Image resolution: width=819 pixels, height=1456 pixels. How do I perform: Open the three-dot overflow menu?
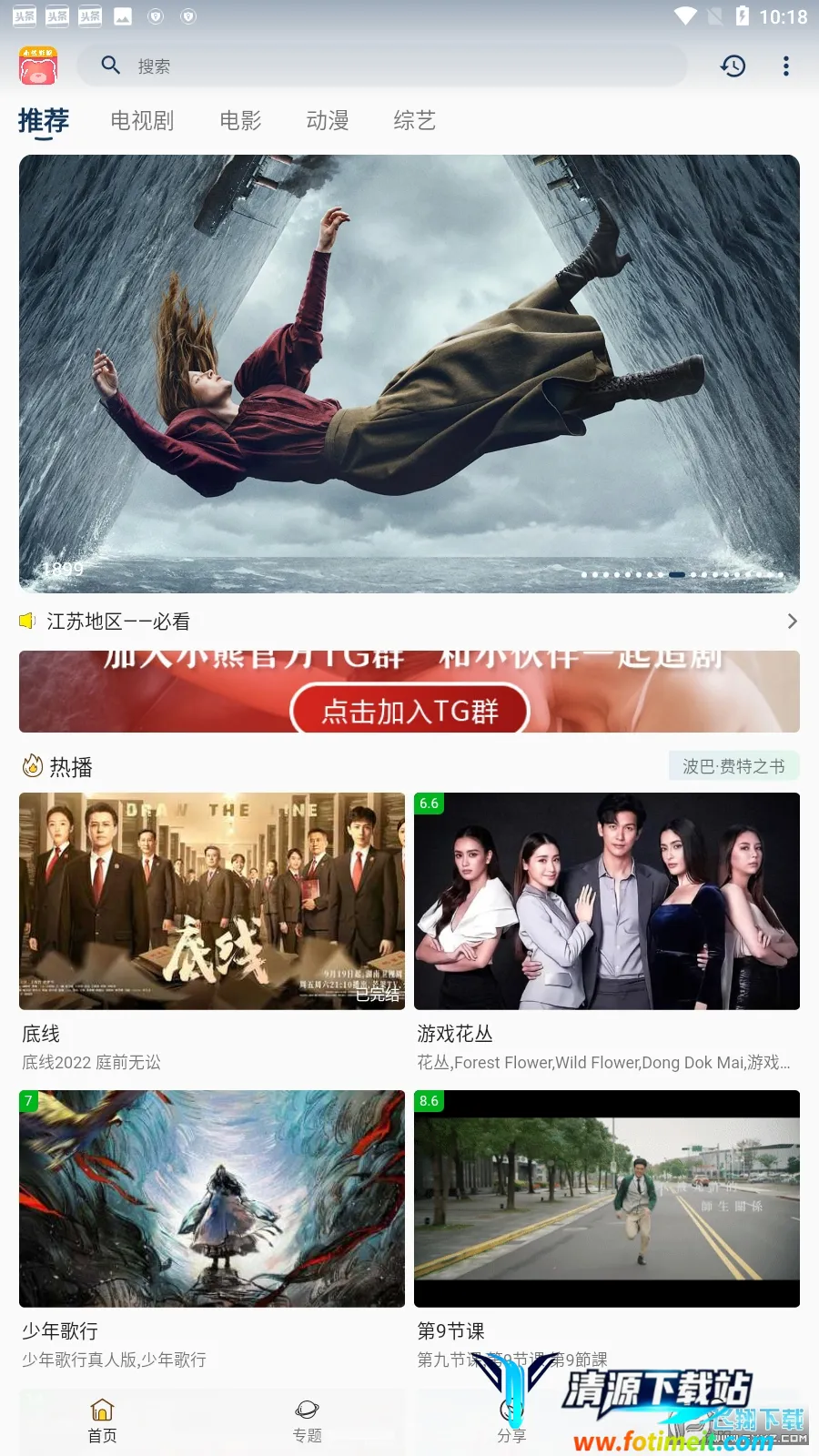pos(786,66)
